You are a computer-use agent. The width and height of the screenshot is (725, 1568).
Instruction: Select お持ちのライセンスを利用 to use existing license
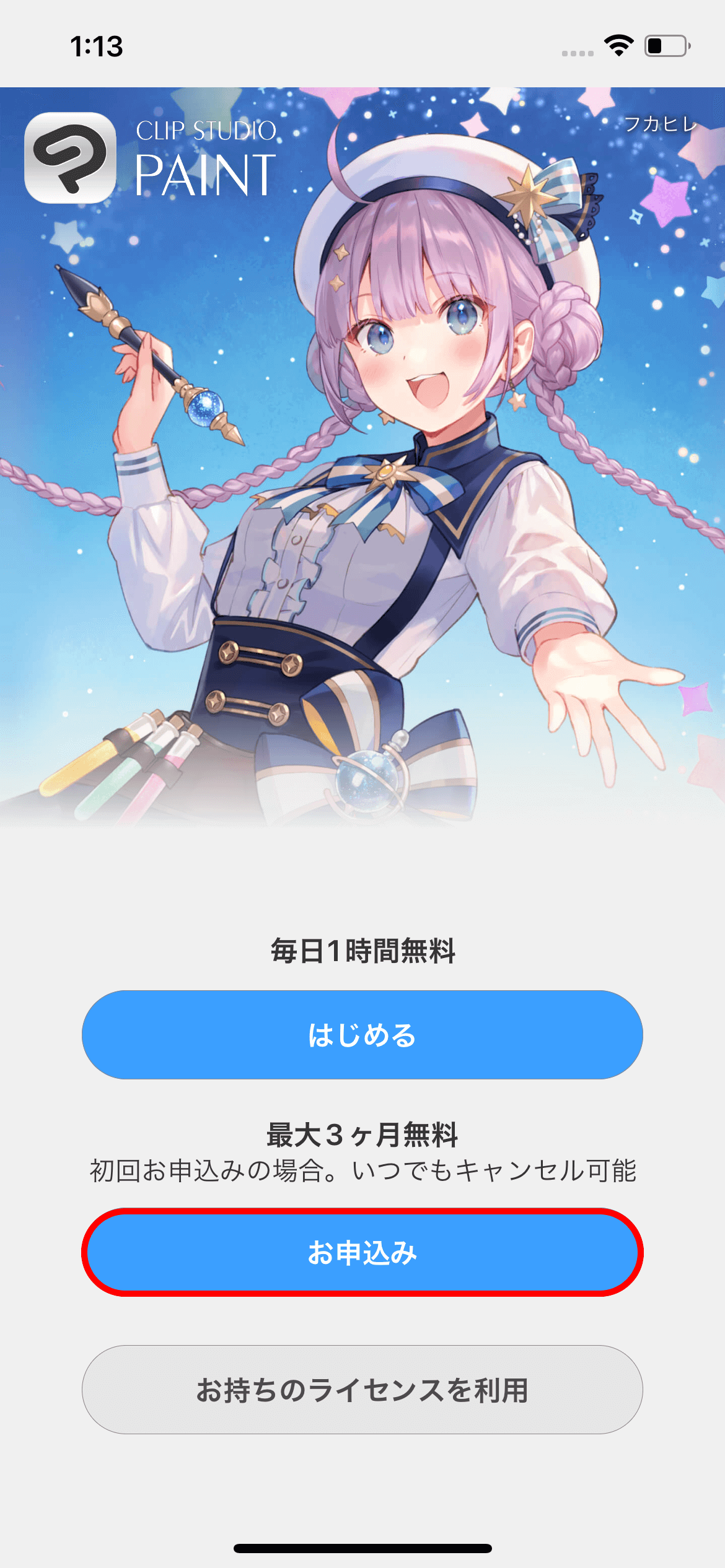362,1390
